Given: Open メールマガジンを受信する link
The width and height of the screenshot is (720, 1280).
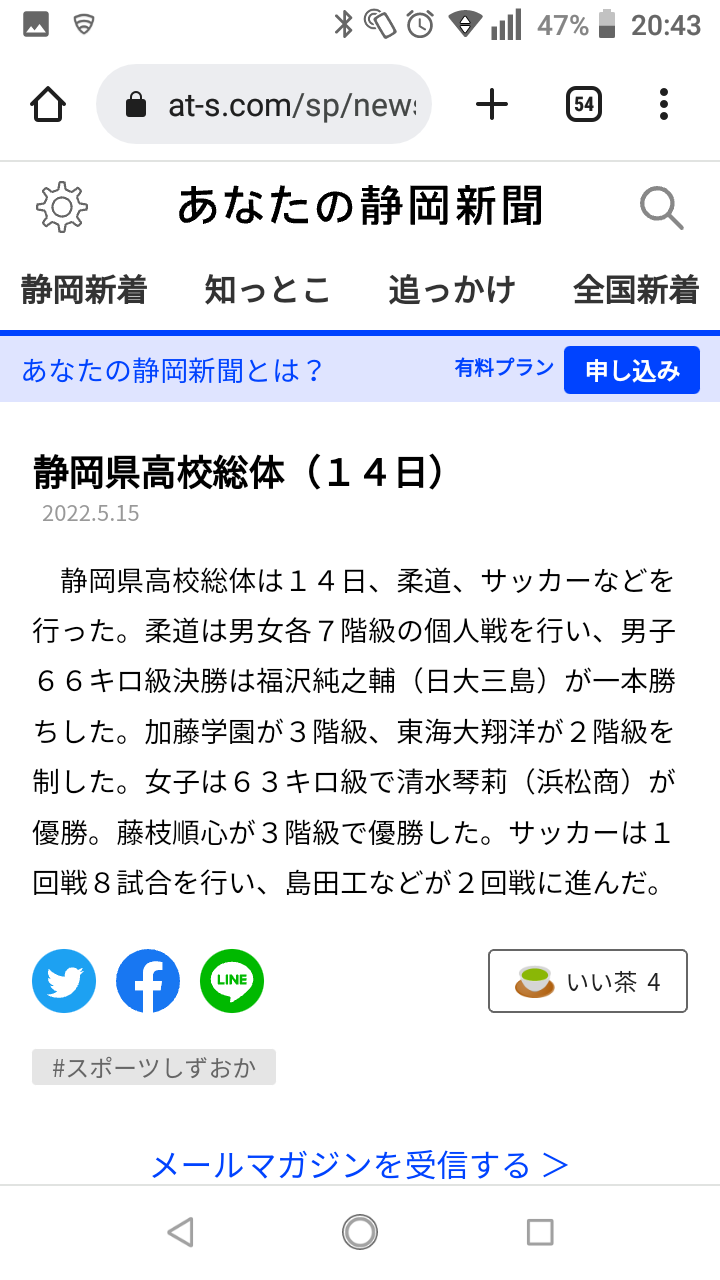Looking at the screenshot, I should pos(360,1165).
